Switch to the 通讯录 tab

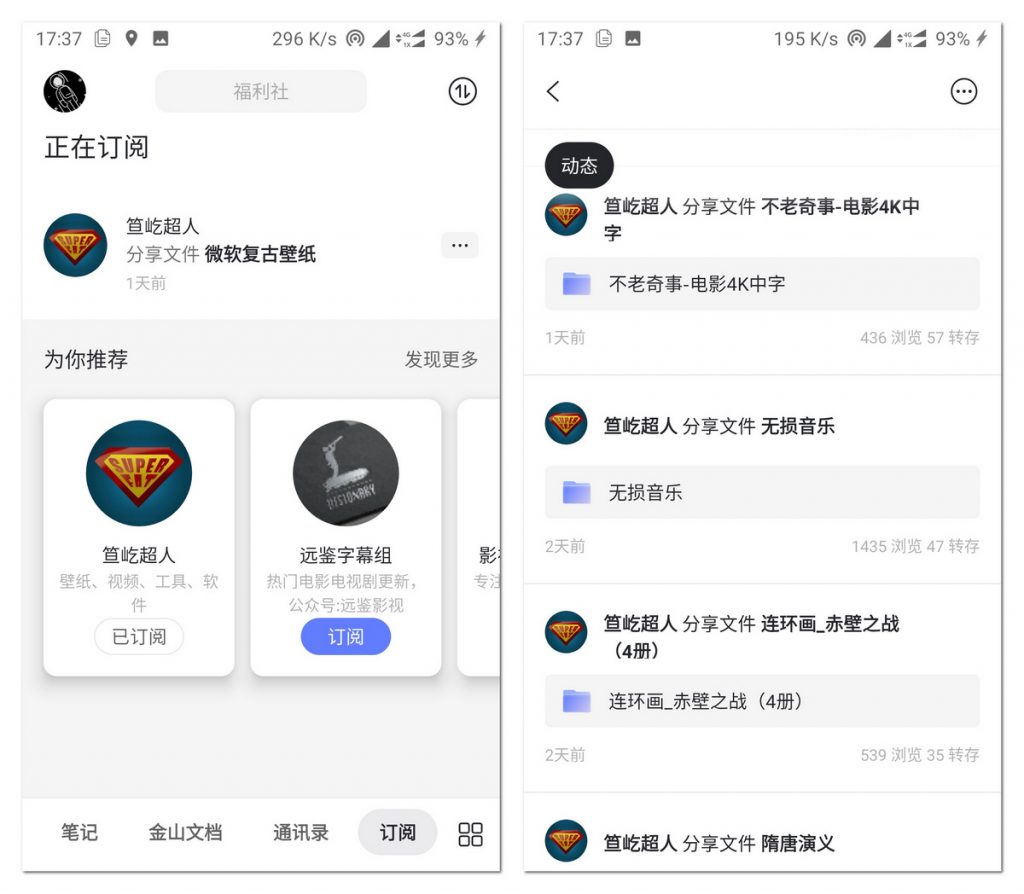tap(301, 832)
